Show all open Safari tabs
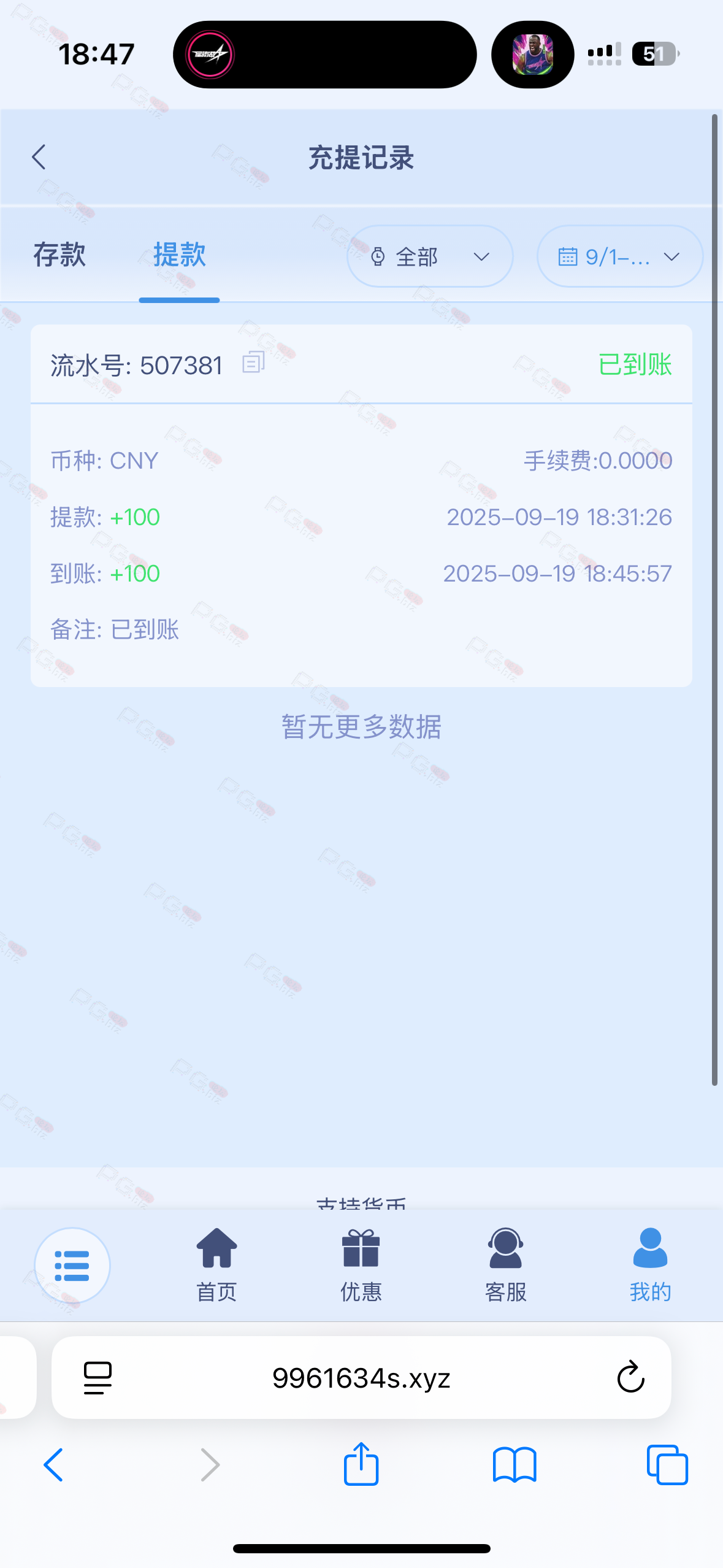Viewport: 723px width, 1568px height. click(667, 1465)
